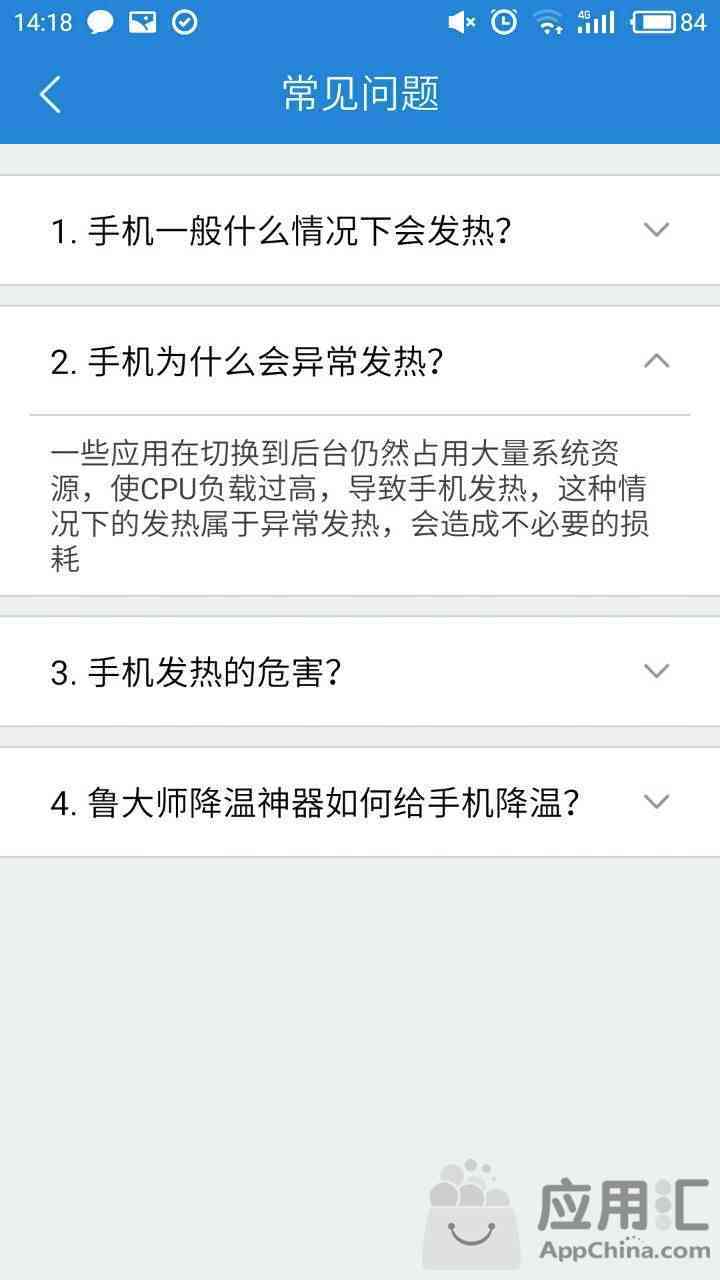Expand question 4 鲁大师降温神器如何给手机降温
Viewport: 720px width, 1280px height.
(360, 802)
